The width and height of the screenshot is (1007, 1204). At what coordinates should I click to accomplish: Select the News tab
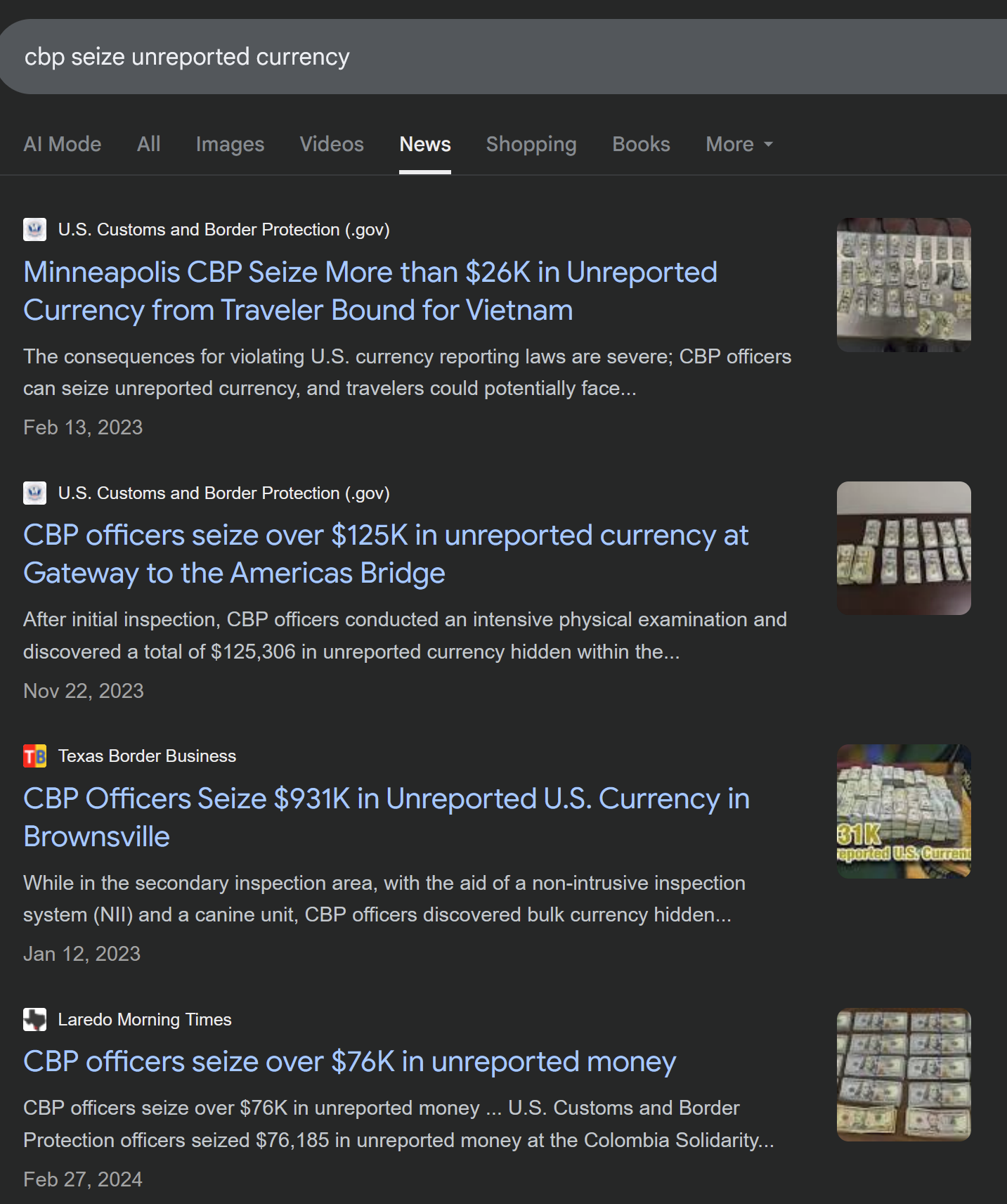coord(424,144)
